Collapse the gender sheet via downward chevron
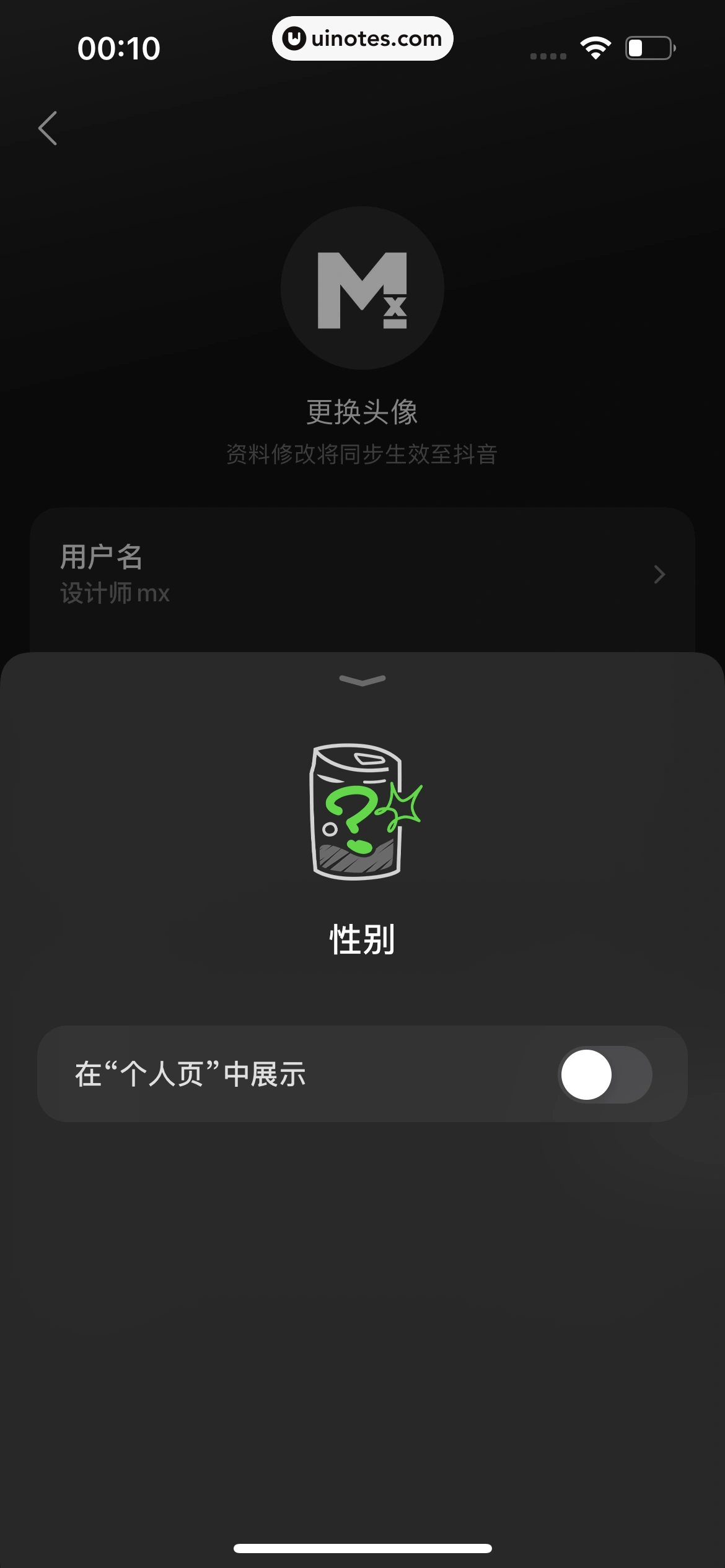 [362, 679]
